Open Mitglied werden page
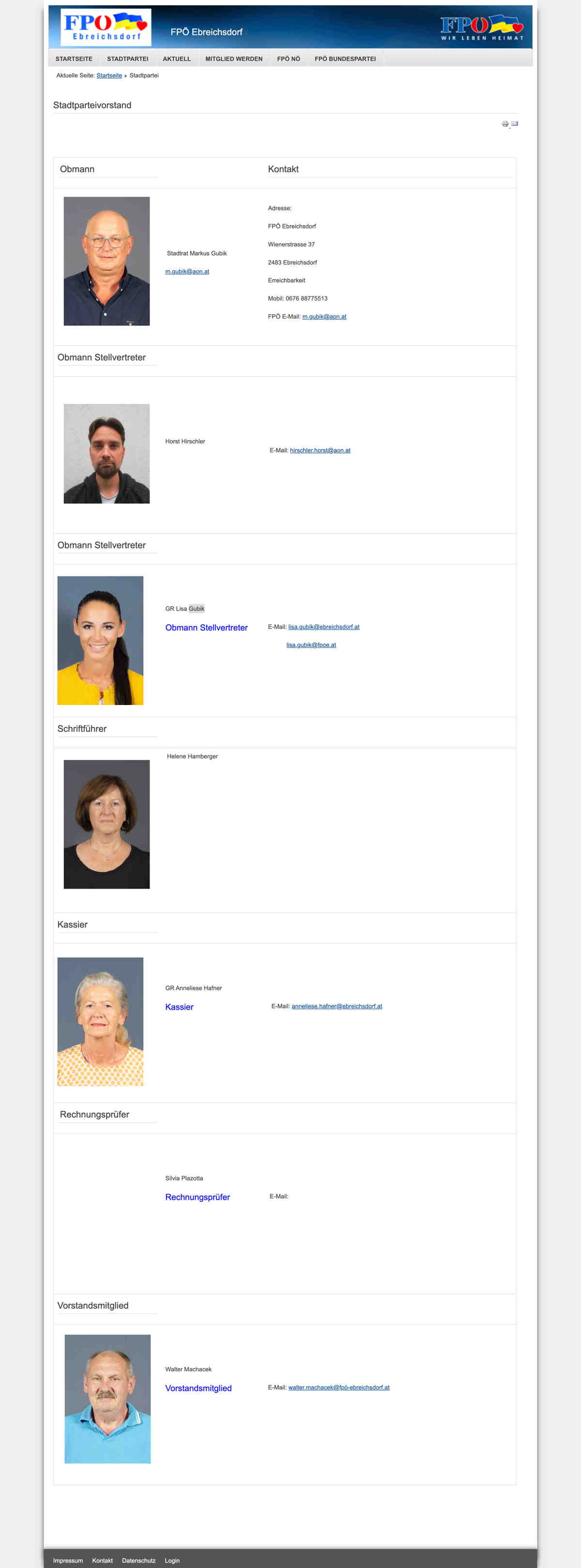This screenshot has width=581, height=1568. click(x=234, y=59)
